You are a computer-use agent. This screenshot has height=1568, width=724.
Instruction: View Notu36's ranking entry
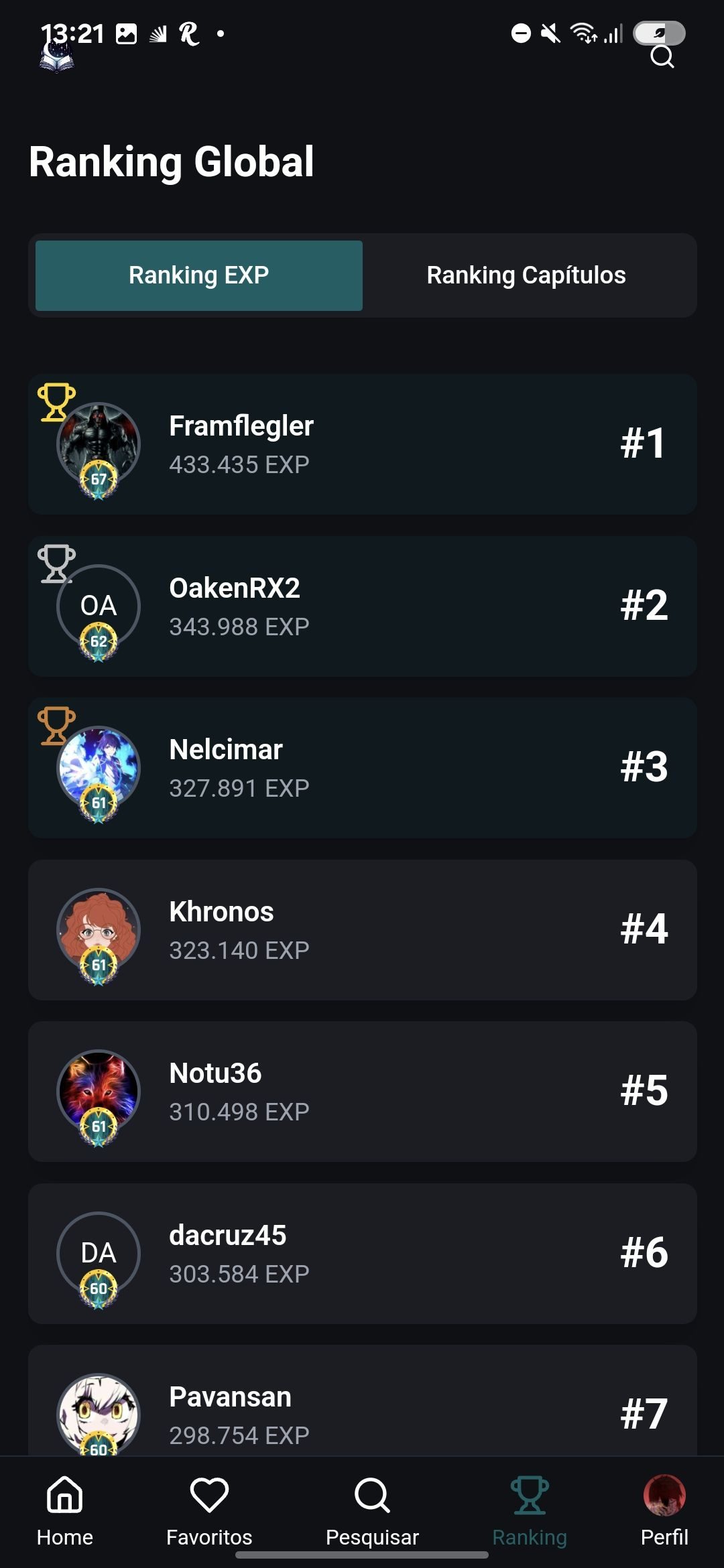click(x=363, y=1092)
